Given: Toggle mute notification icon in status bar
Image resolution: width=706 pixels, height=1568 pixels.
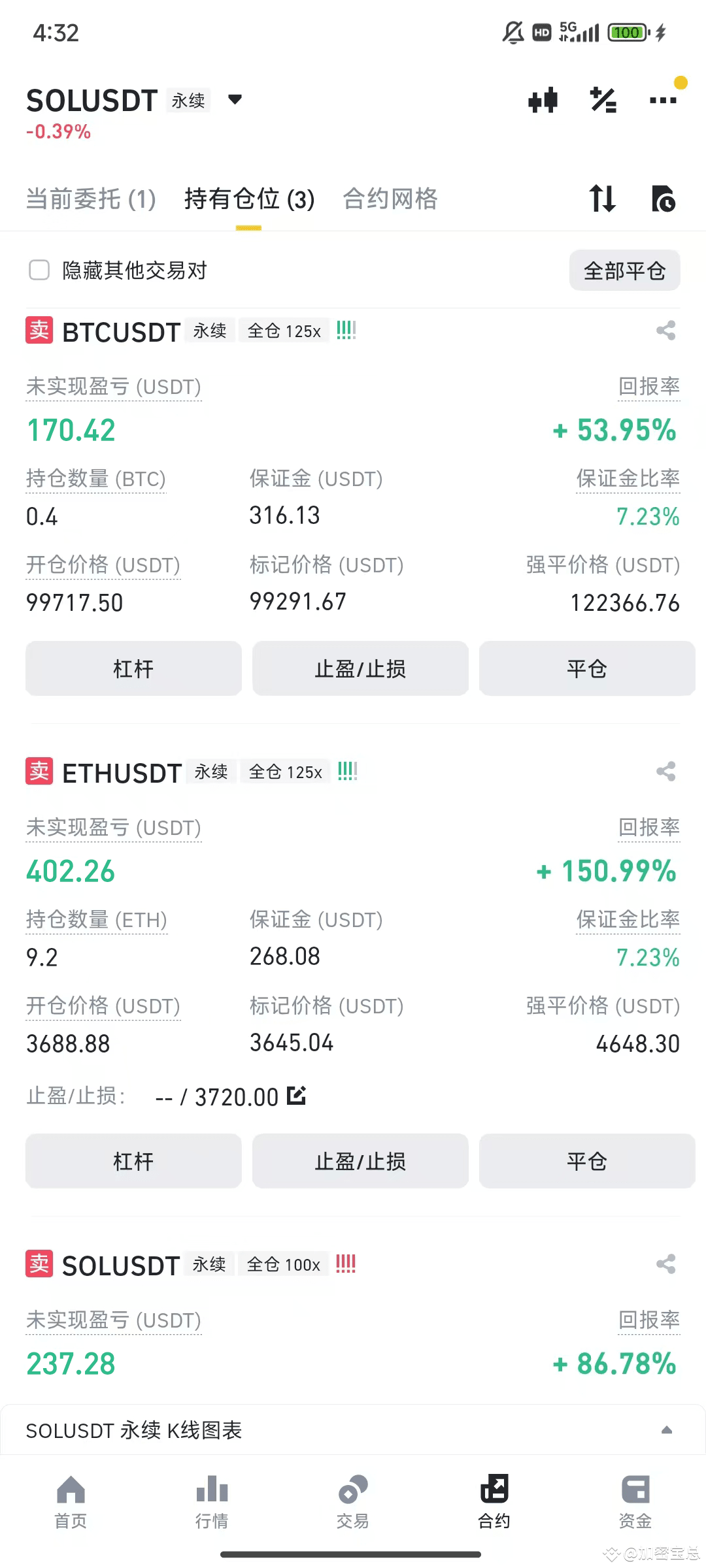Looking at the screenshot, I should coord(513,31).
